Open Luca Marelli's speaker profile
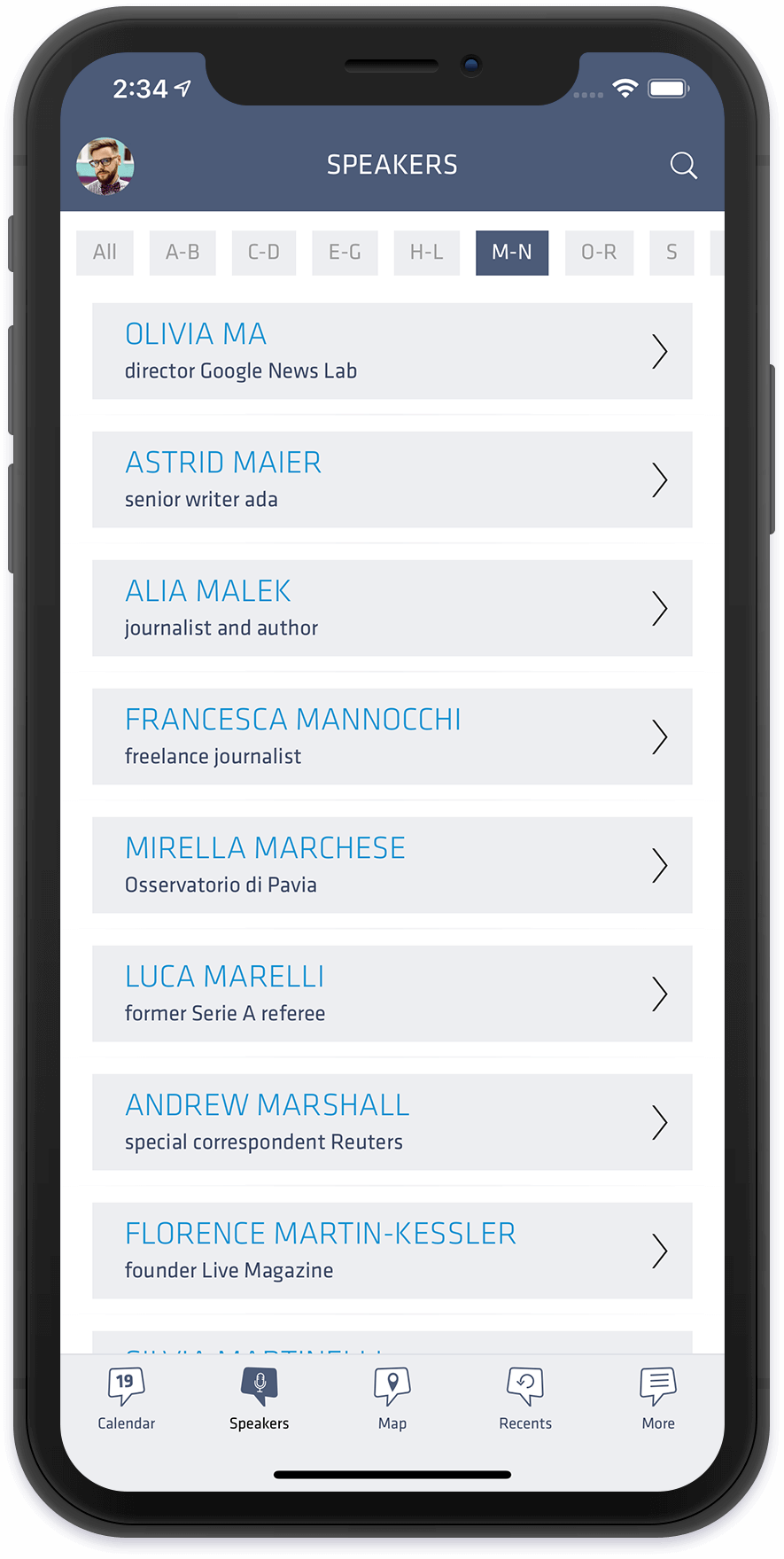Viewport: 784px width, 1559px height. (x=392, y=994)
